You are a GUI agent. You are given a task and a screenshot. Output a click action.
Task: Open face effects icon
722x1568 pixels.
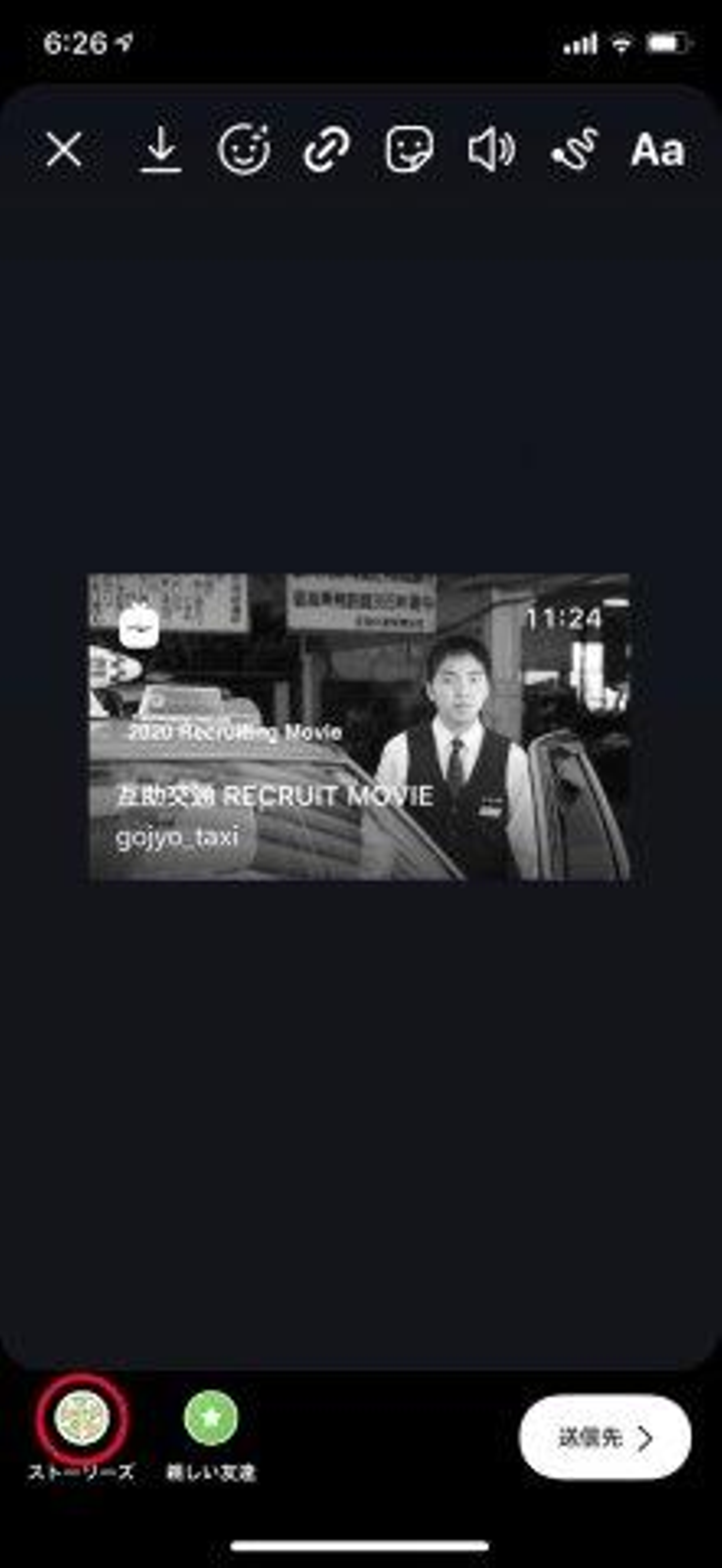(x=244, y=150)
